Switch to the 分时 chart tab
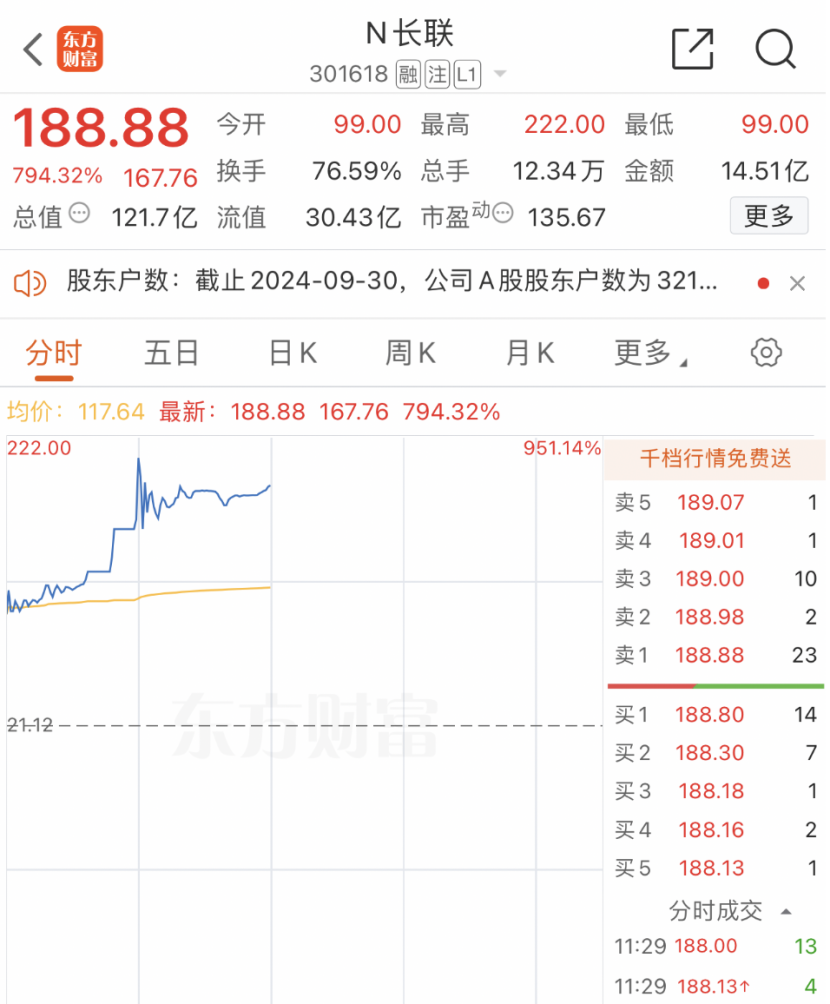 (x=53, y=353)
